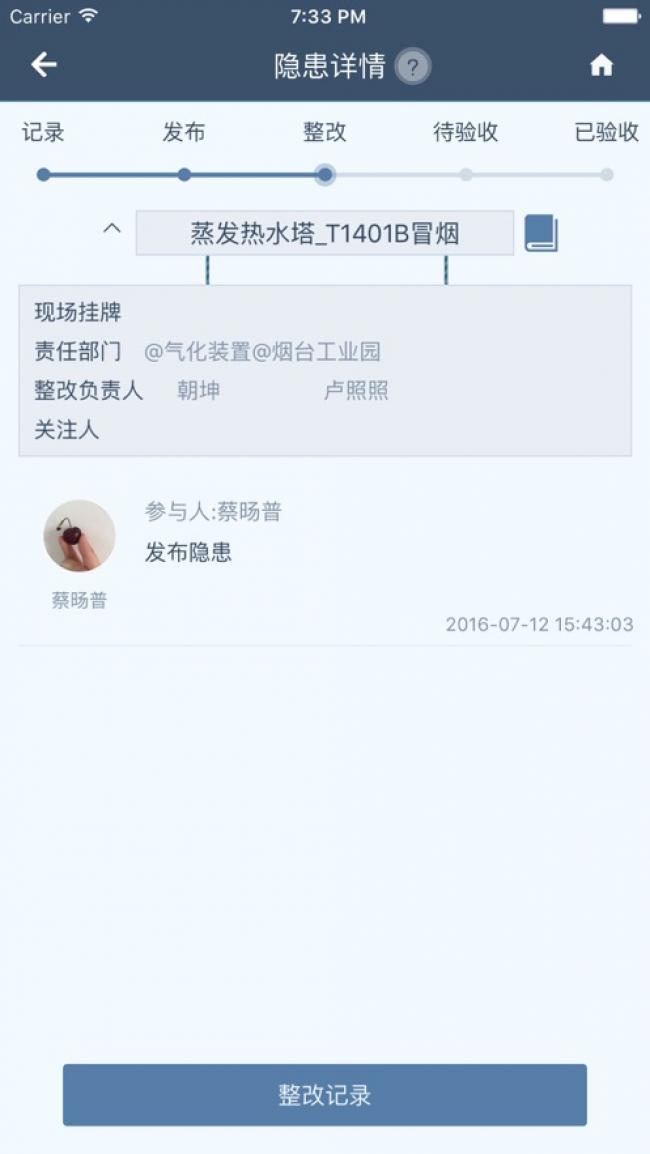The height and width of the screenshot is (1154, 650).
Task: Collapse the details with the caret
Action: coord(112,229)
